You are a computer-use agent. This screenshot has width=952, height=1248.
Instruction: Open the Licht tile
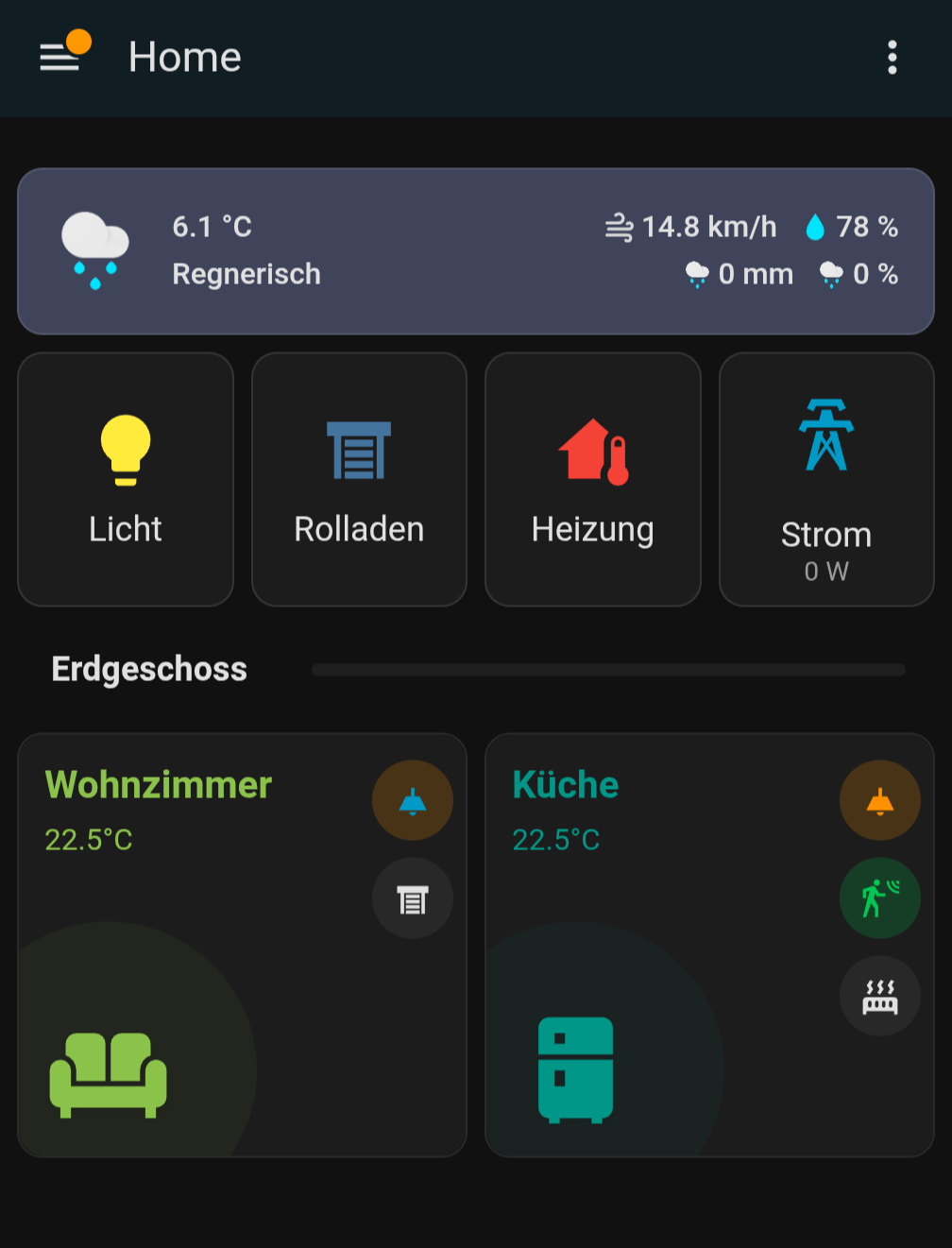click(126, 479)
